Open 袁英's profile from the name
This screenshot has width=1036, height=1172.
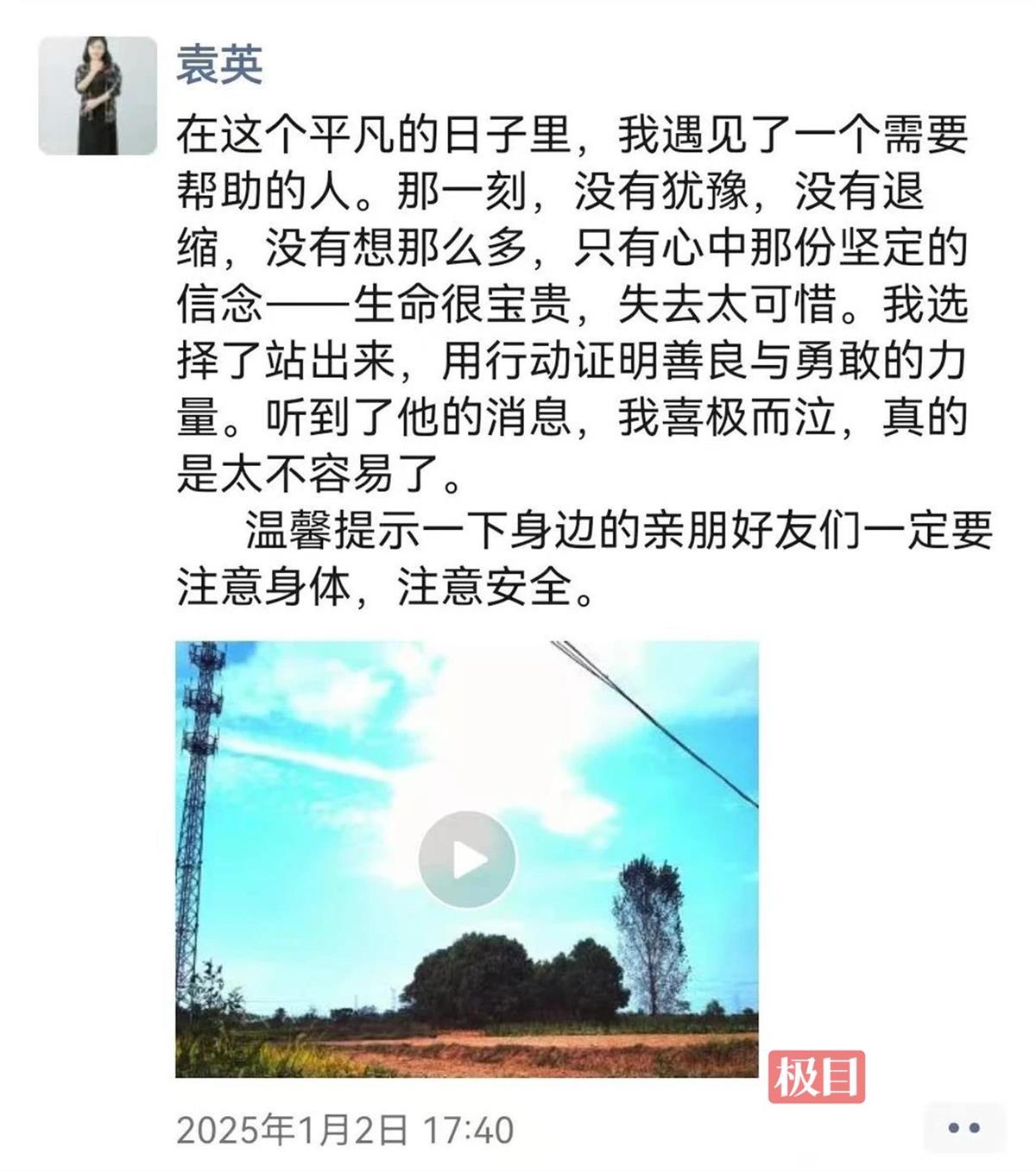(x=219, y=66)
